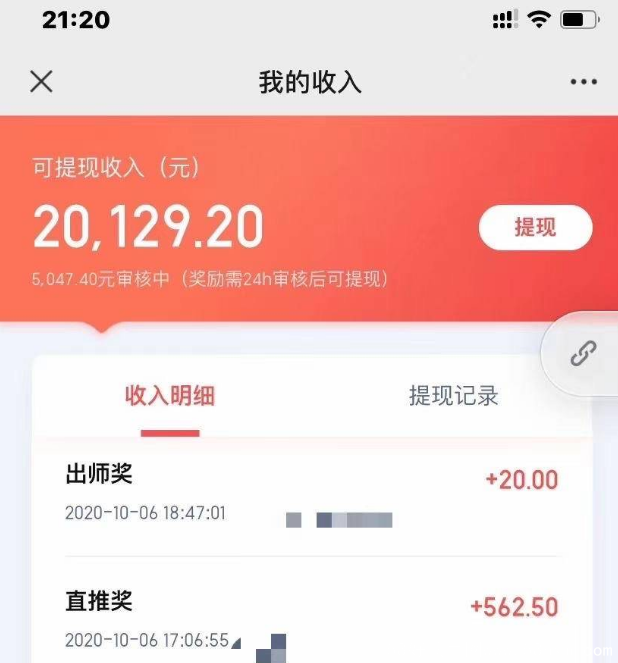The height and width of the screenshot is (663, 618).
Task: Open the 直推奖 +562.50 entry
Action: (x=311, y=618)
